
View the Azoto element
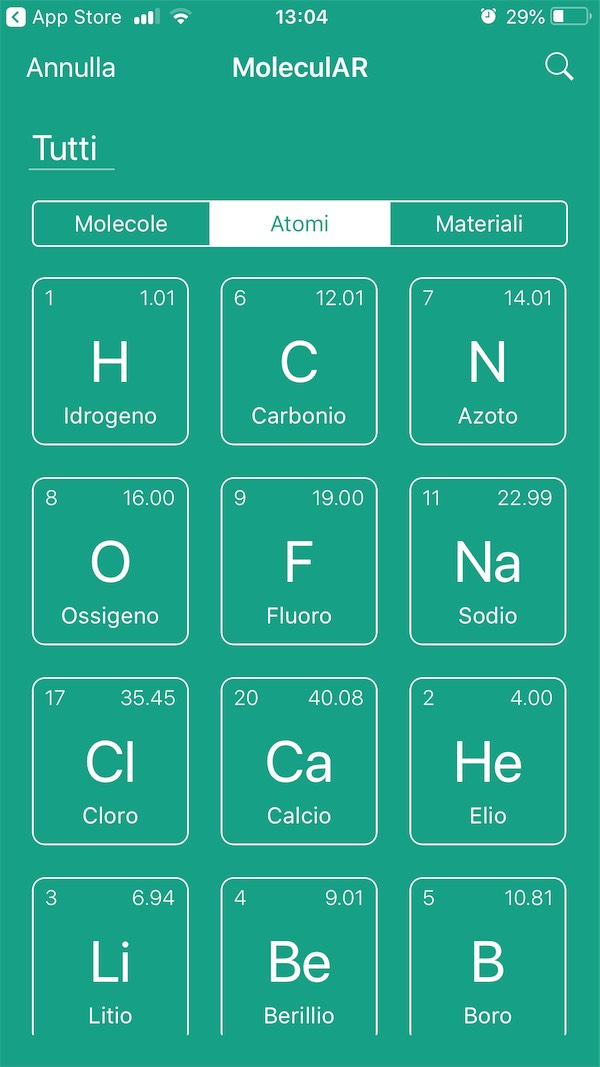[488, 361]
